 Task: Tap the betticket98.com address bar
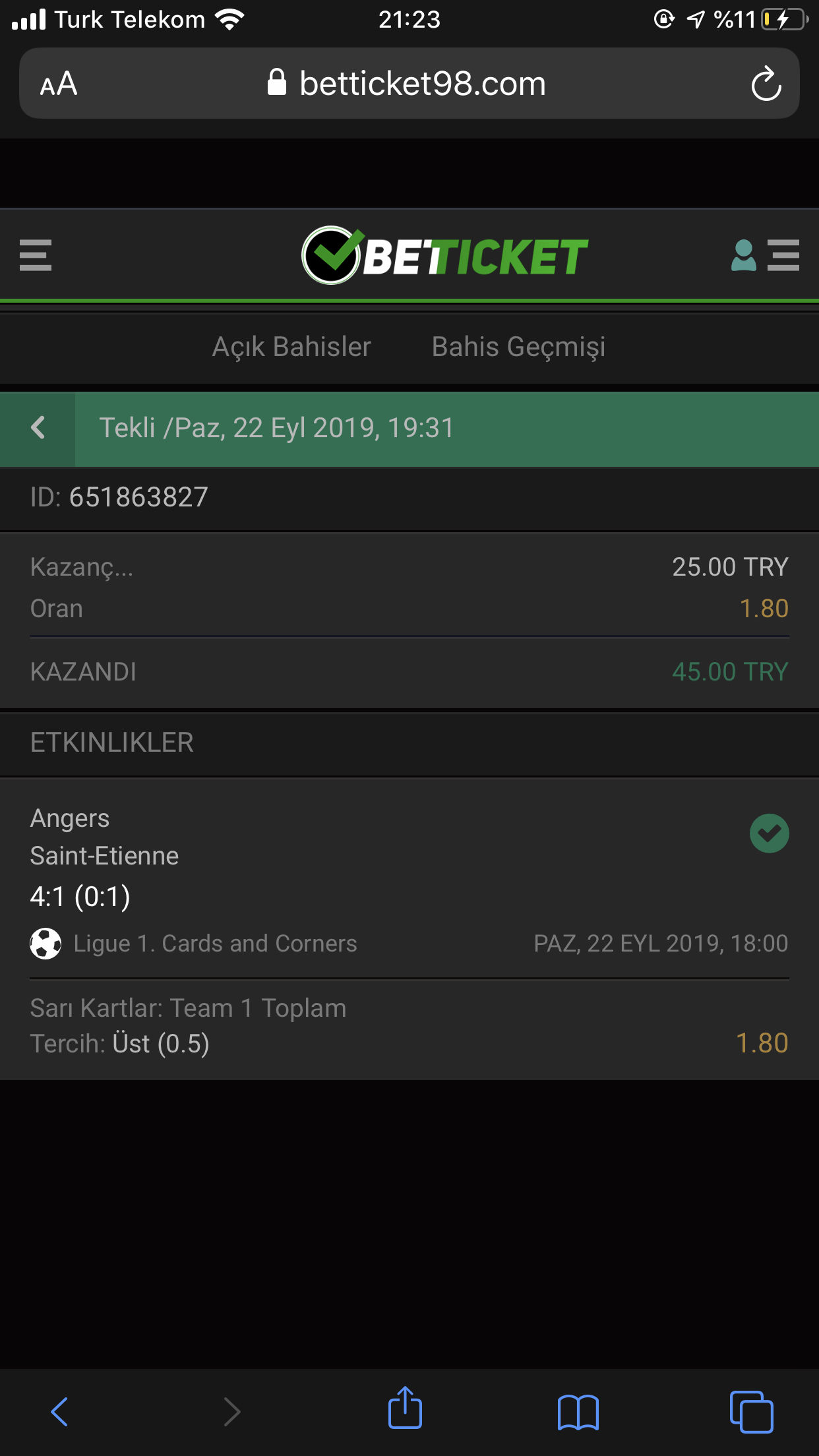point(409,84)
